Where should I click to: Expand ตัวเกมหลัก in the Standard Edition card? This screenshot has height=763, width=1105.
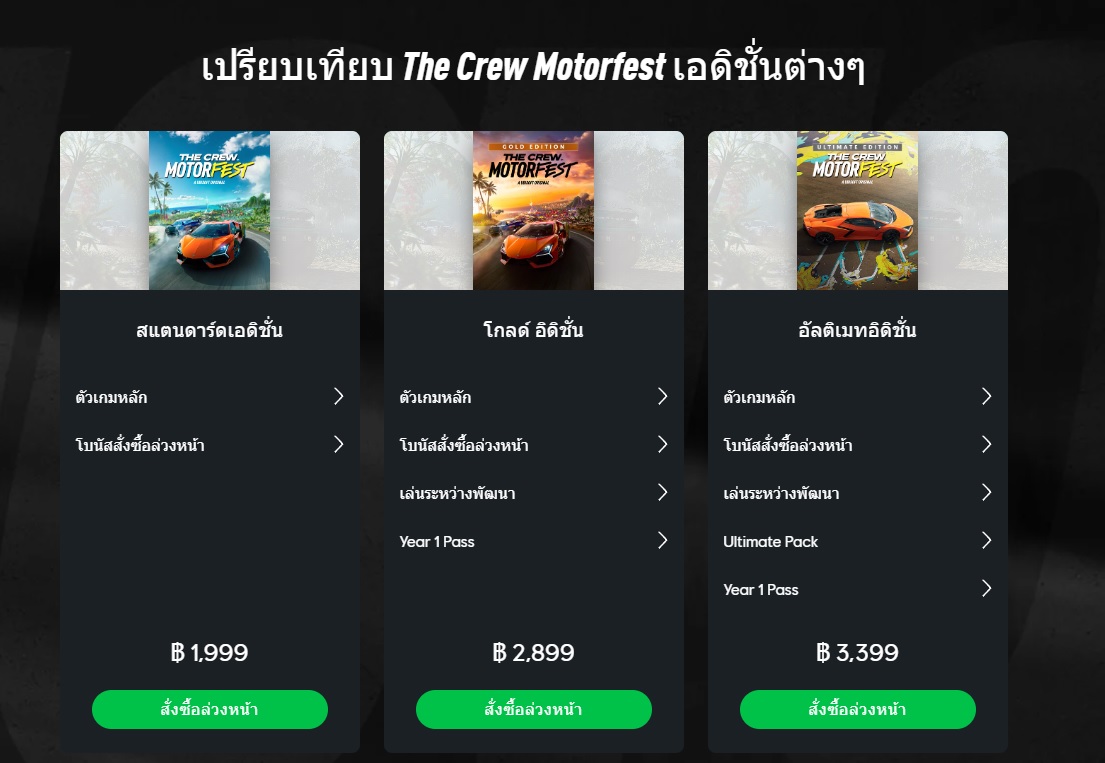tap(338, 397)
